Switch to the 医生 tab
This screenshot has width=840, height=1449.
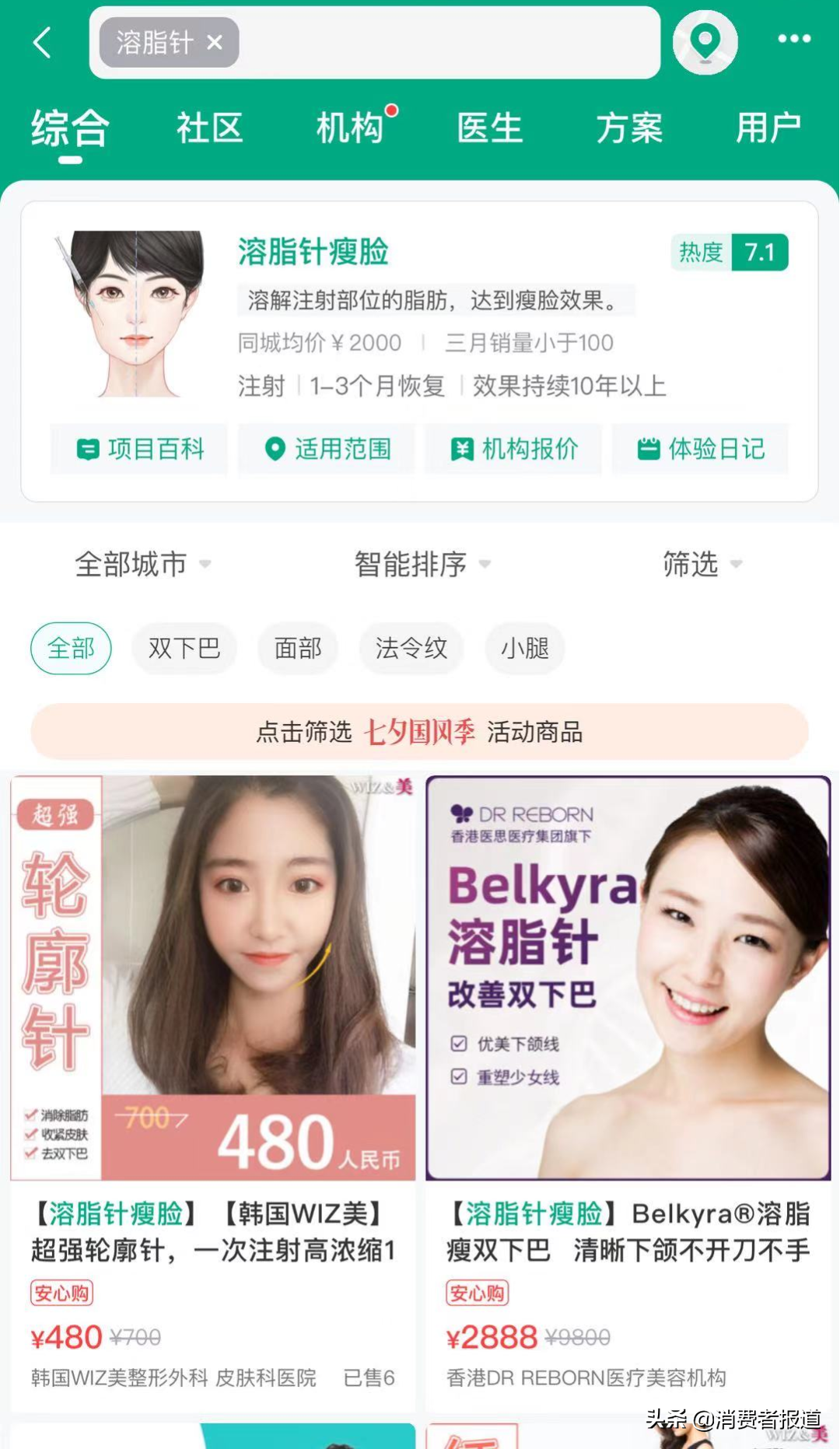point(489,128)
